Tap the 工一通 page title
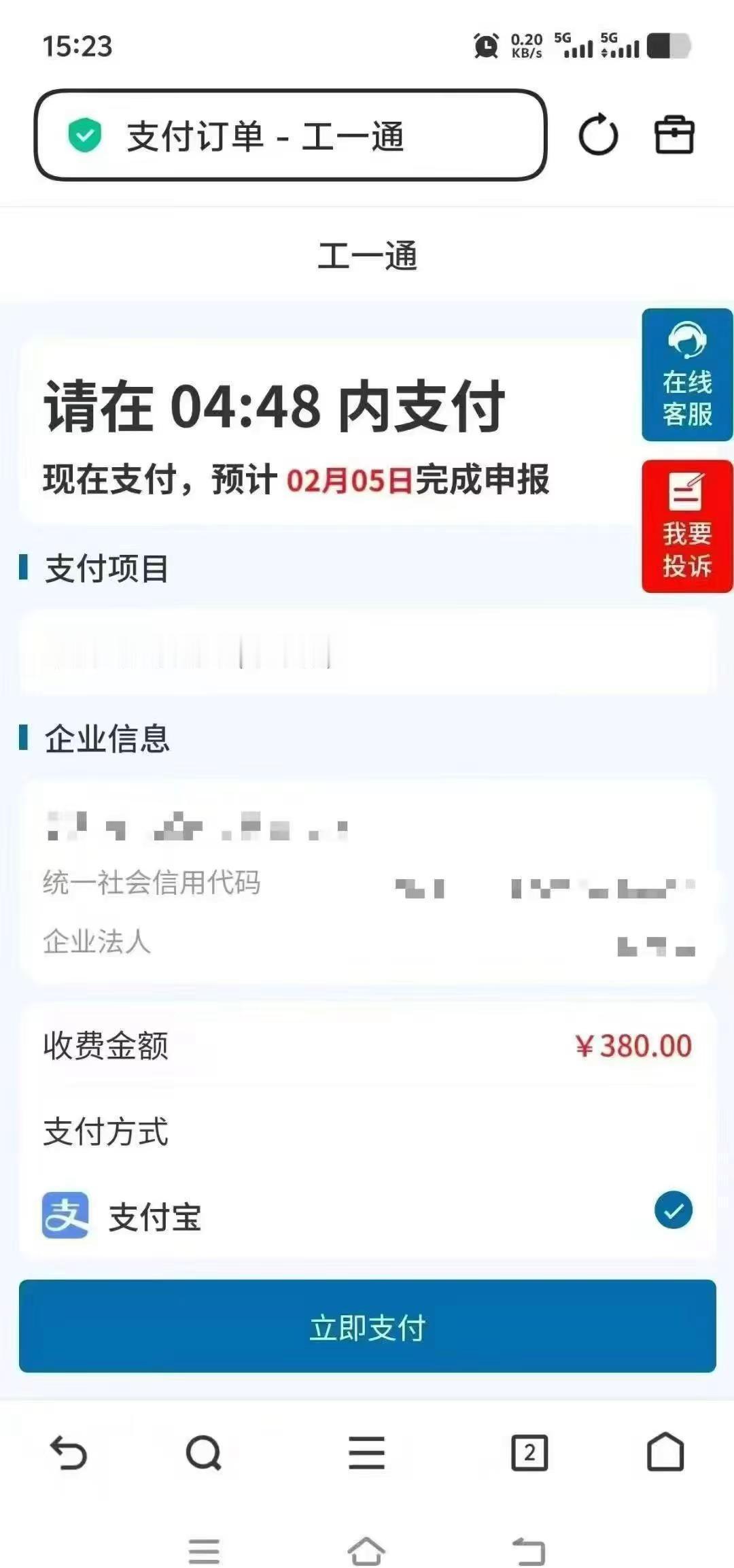The height and width of the screenshot is (1568, 734). tap(367, 254)
